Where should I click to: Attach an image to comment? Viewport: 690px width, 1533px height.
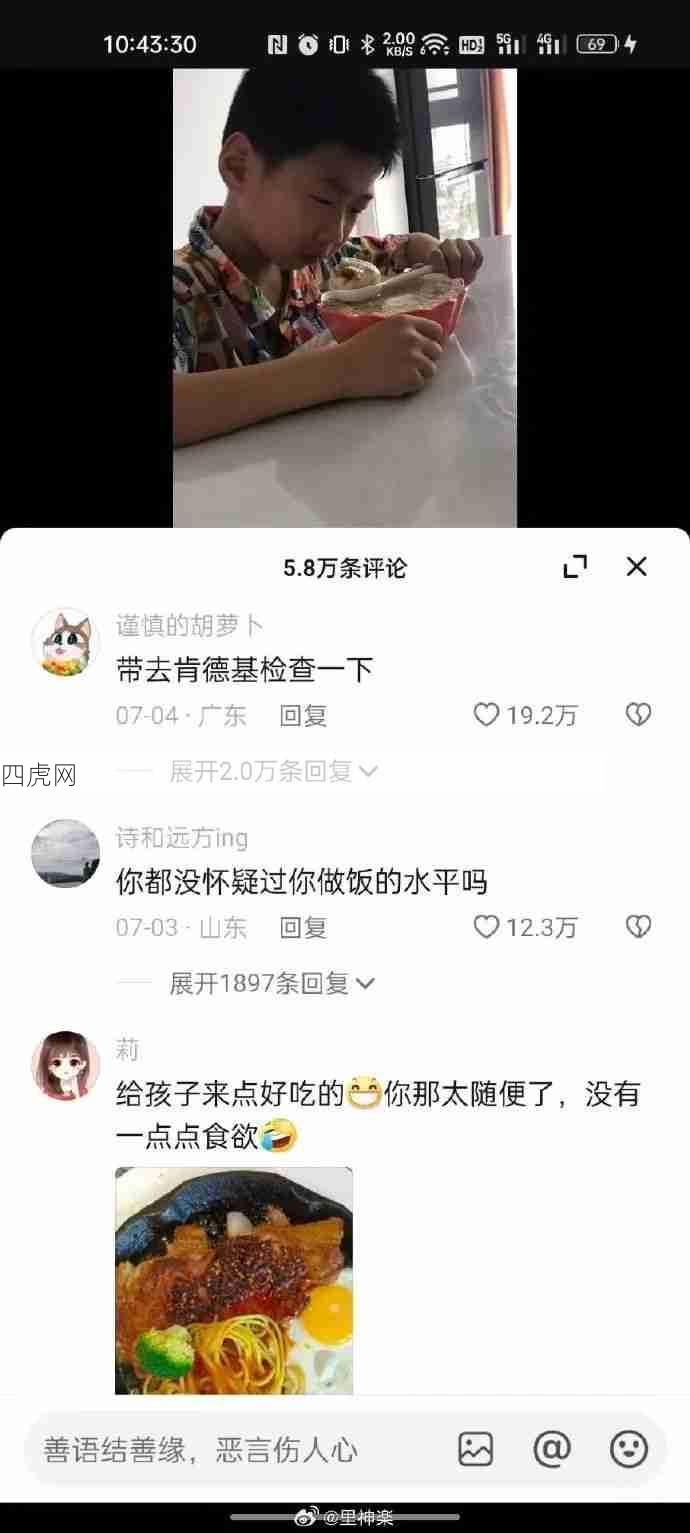475,1449
